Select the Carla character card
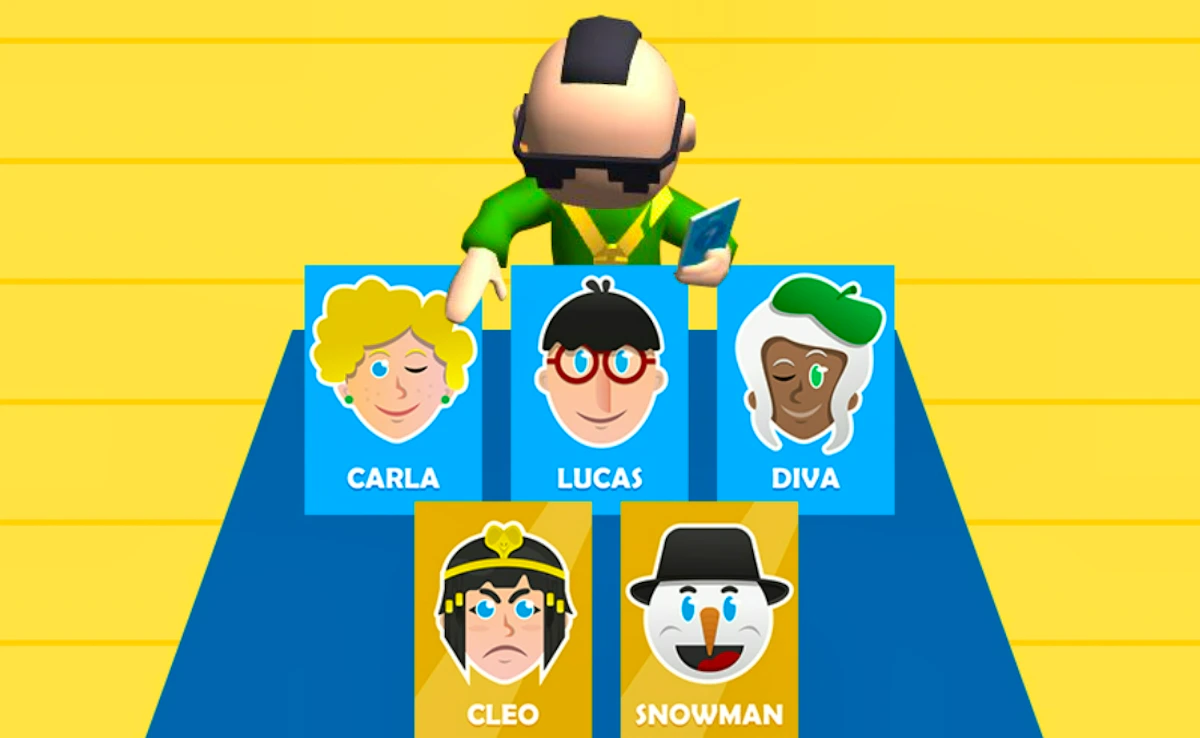Screen dimensions: 1200x738 coord(392,390)
